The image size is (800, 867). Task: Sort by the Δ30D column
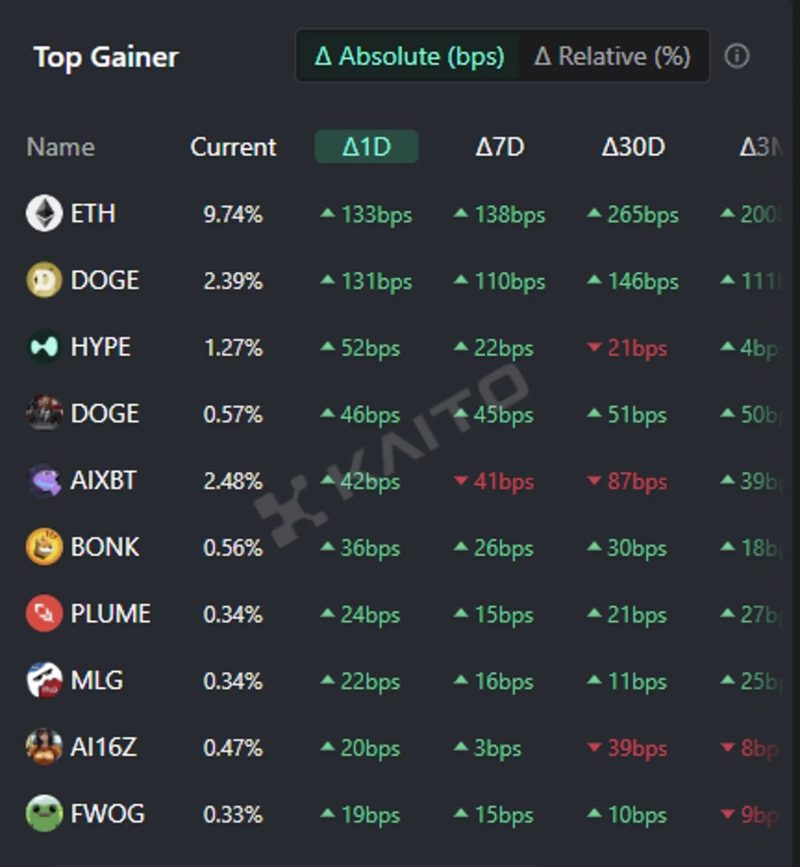632,147
